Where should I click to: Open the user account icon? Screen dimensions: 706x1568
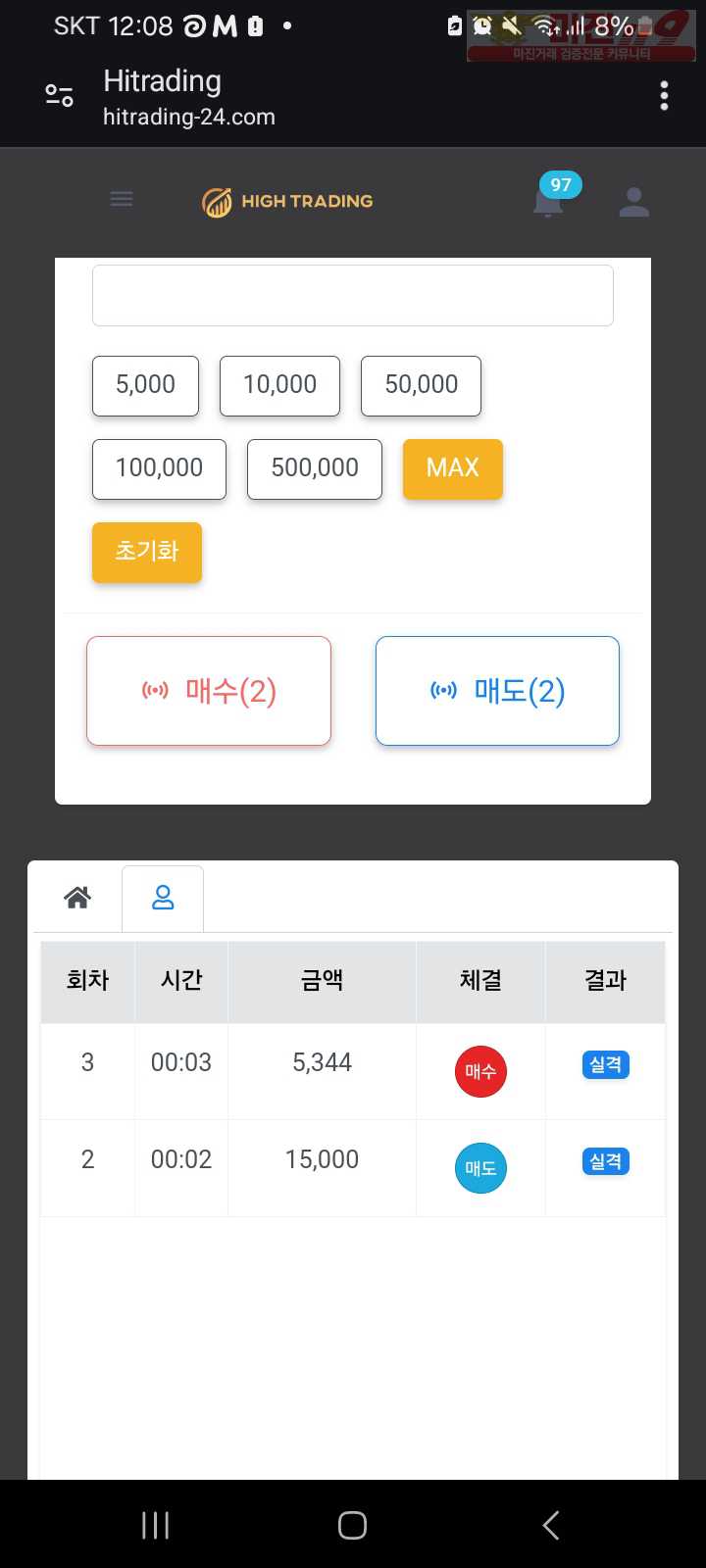click(634, 202)
